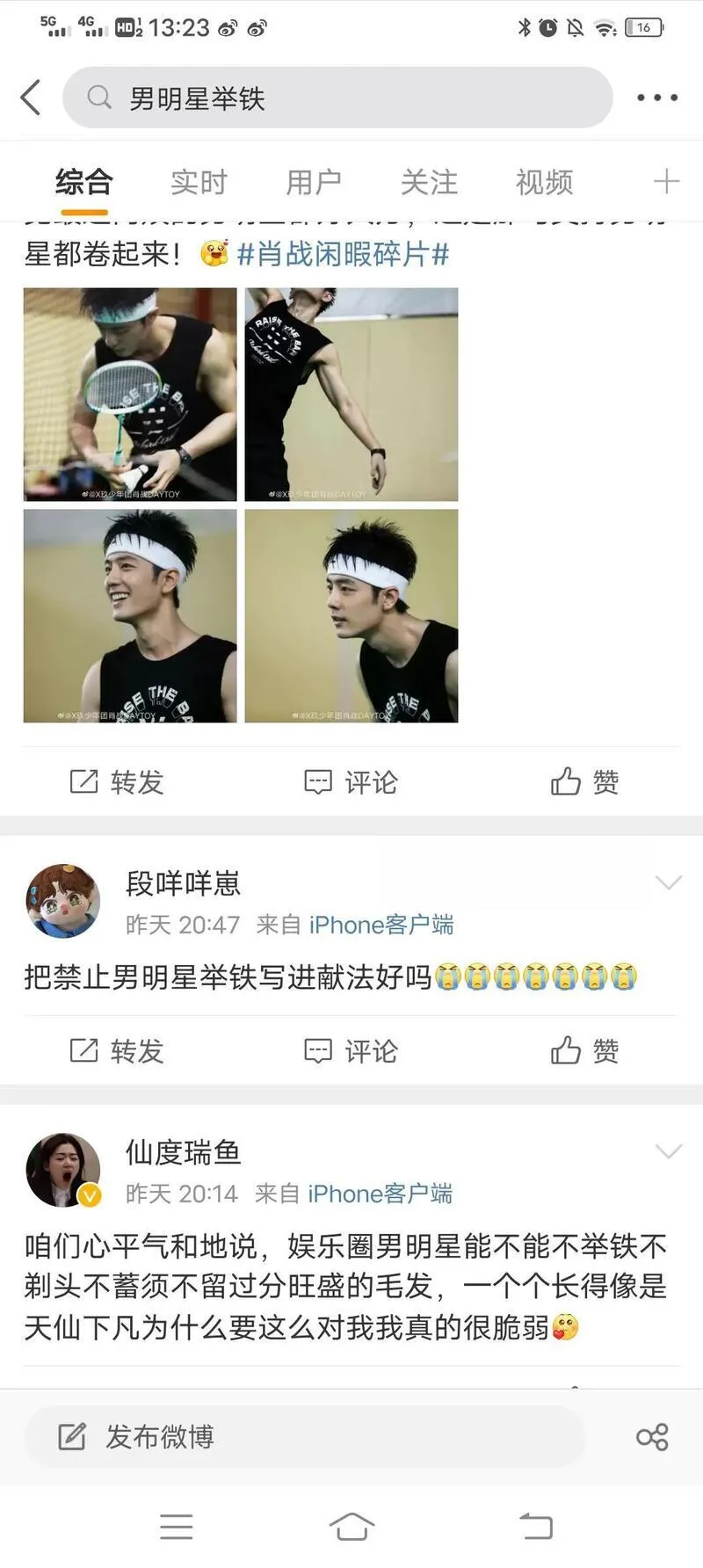Select the 关注 tab
Image resolution: width=703 pixels, height=1568 pixels.
point(429,182)
